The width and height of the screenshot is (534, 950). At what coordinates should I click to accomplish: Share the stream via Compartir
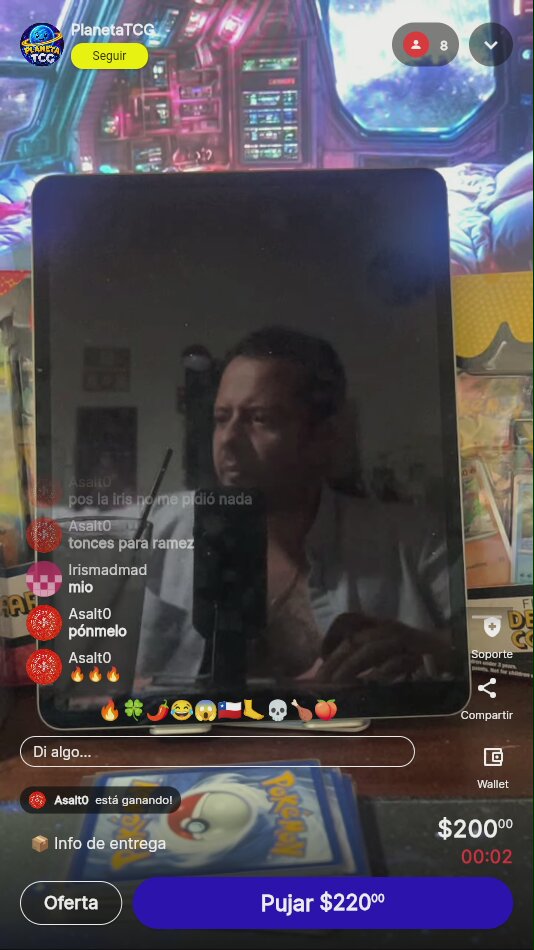(x=487, y=699)
